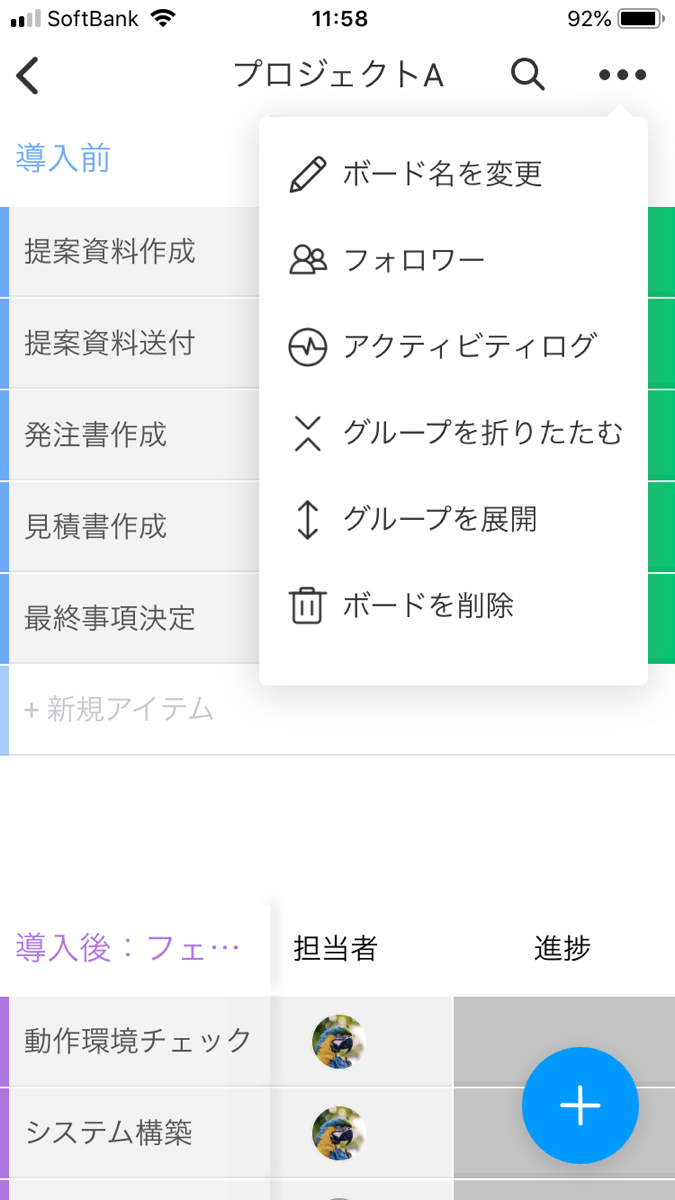Viewport: 675px width, 1200px height.
Task: Open the item 最終事項決定
Action: tap(109, 619)
